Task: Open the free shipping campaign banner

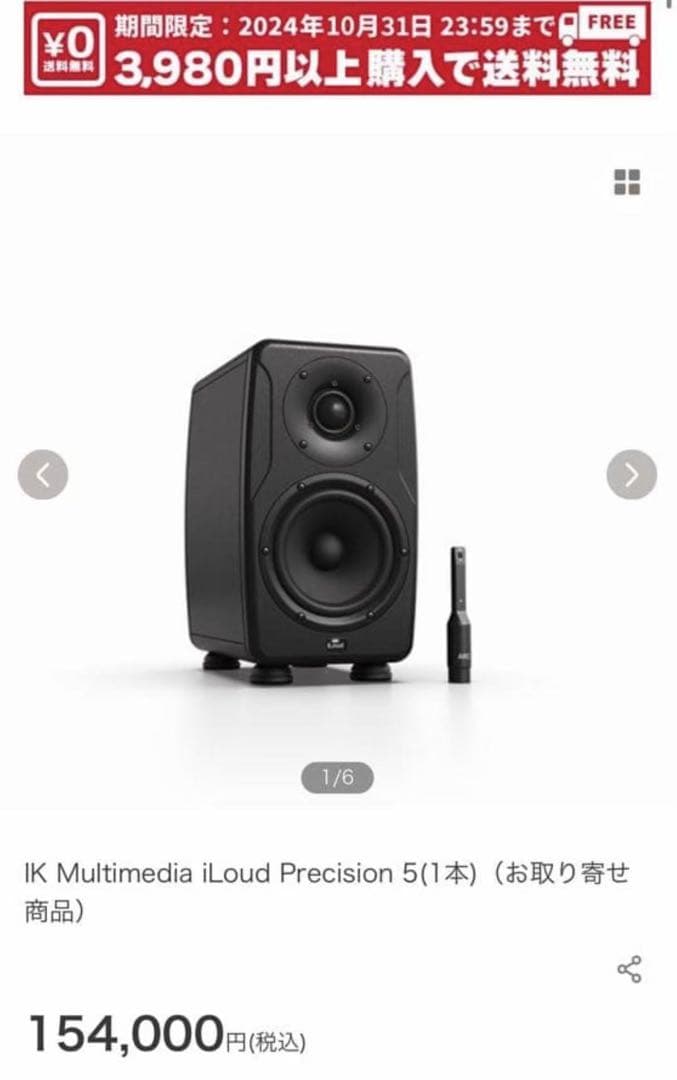Action: pyautogui.click(x=338, y=48)
